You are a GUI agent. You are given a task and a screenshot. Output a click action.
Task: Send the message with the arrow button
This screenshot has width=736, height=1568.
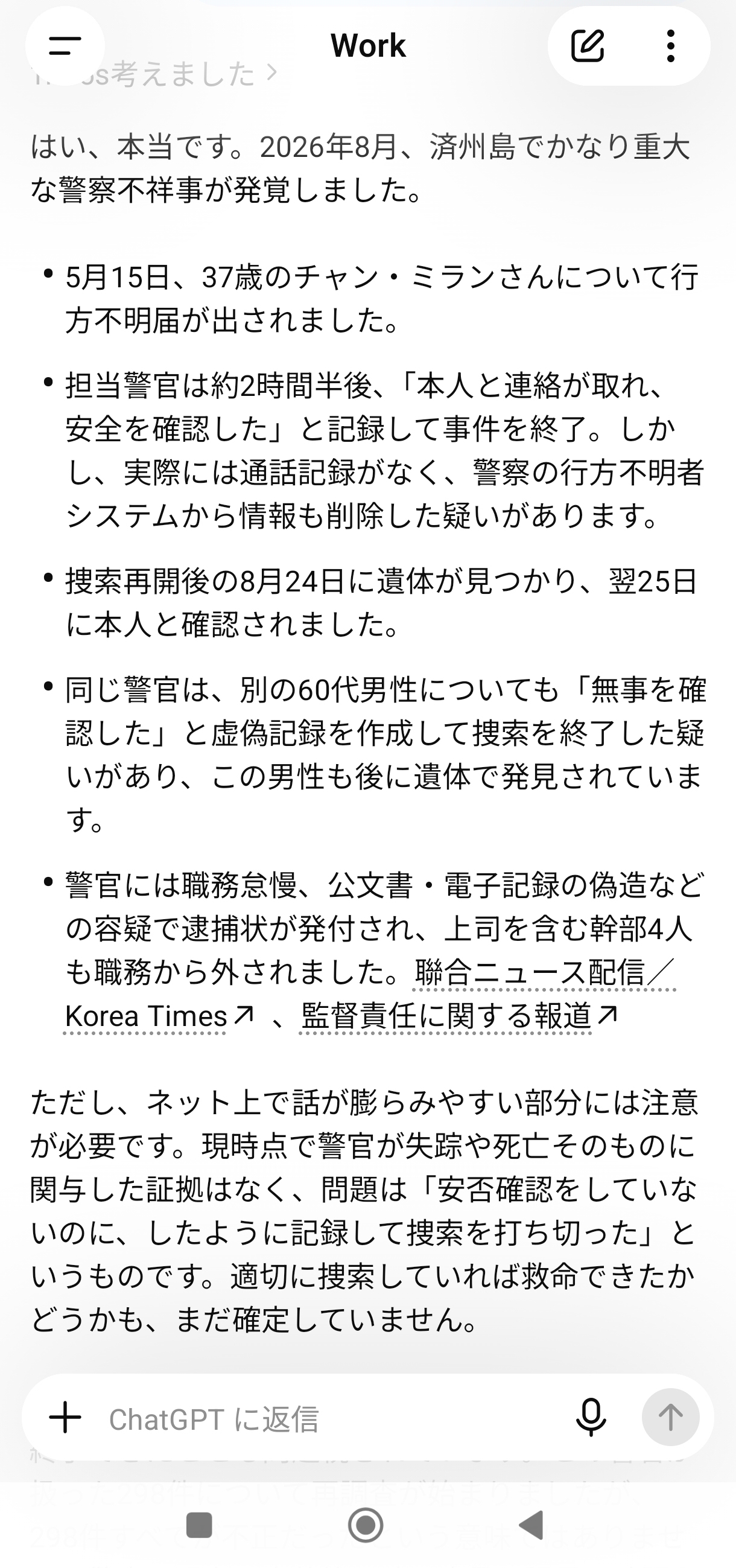(670, 1418)
